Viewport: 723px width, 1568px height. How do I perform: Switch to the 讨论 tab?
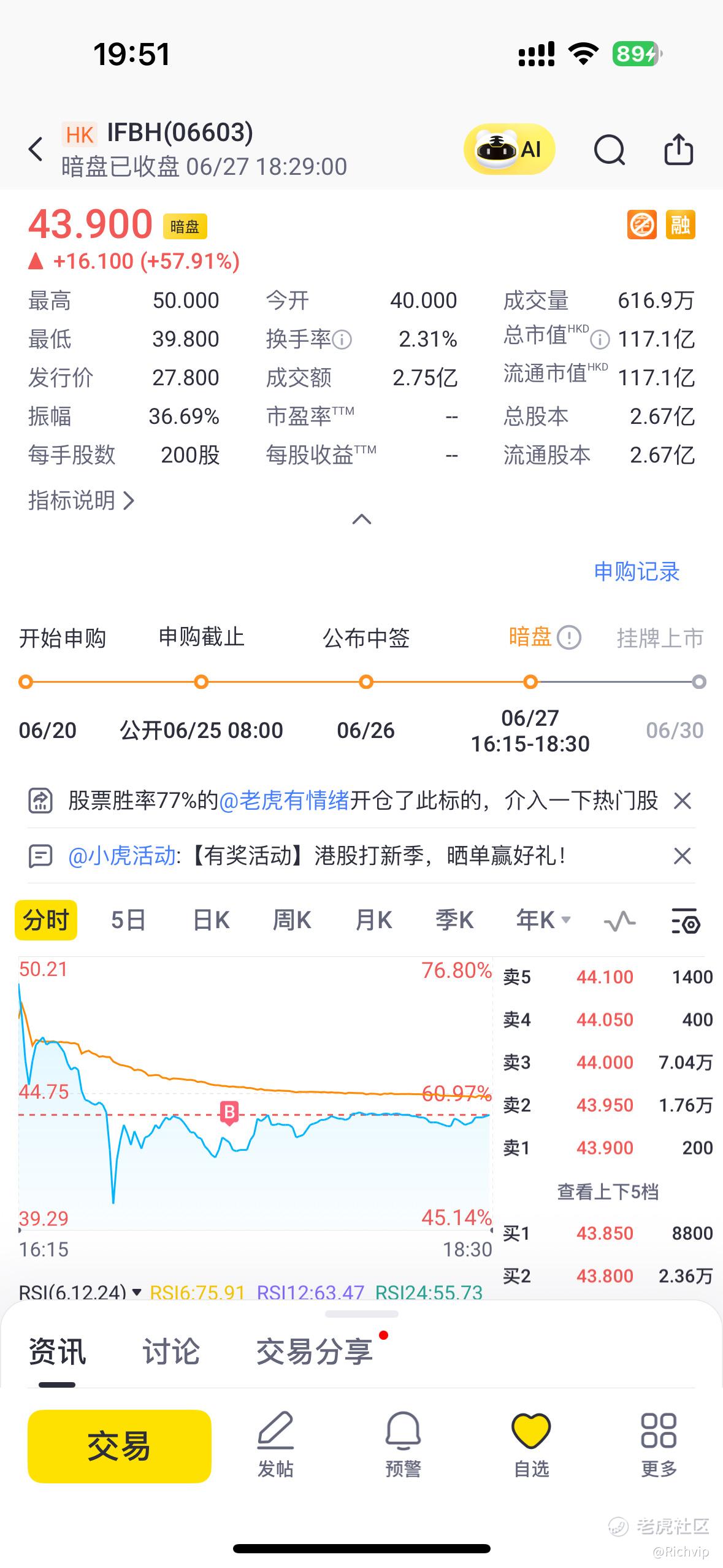(x=171, y=1351)
